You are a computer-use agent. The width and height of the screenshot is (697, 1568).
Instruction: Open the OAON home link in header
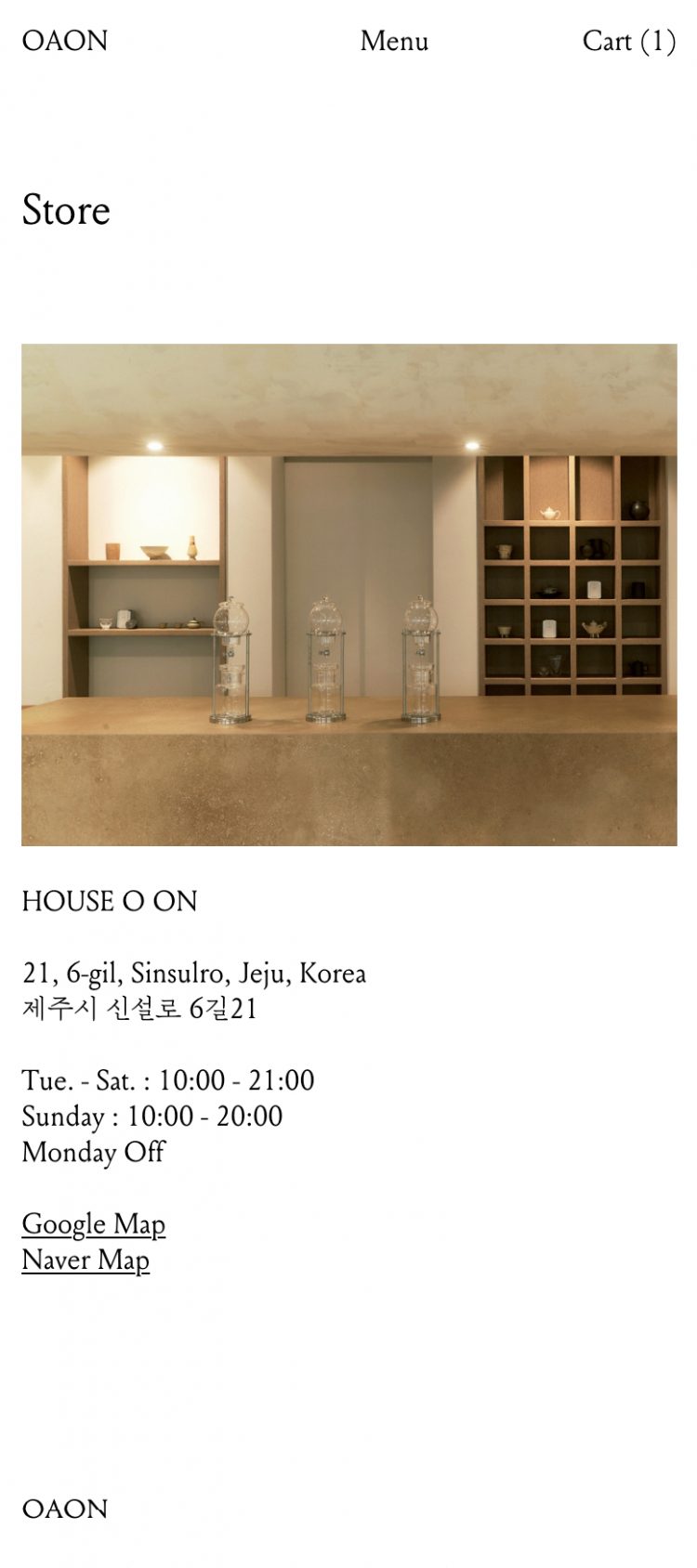coord(65,41)
